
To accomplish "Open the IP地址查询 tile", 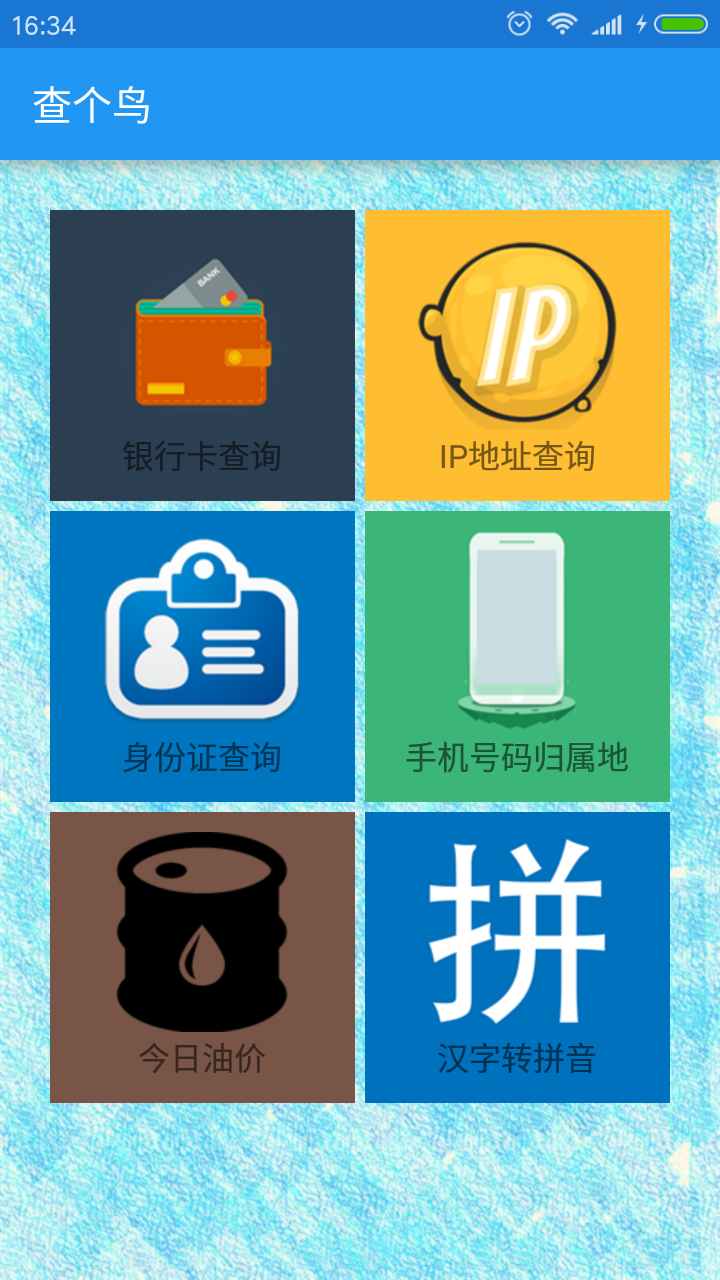I will pyautogui.click(x=517, y=355).
